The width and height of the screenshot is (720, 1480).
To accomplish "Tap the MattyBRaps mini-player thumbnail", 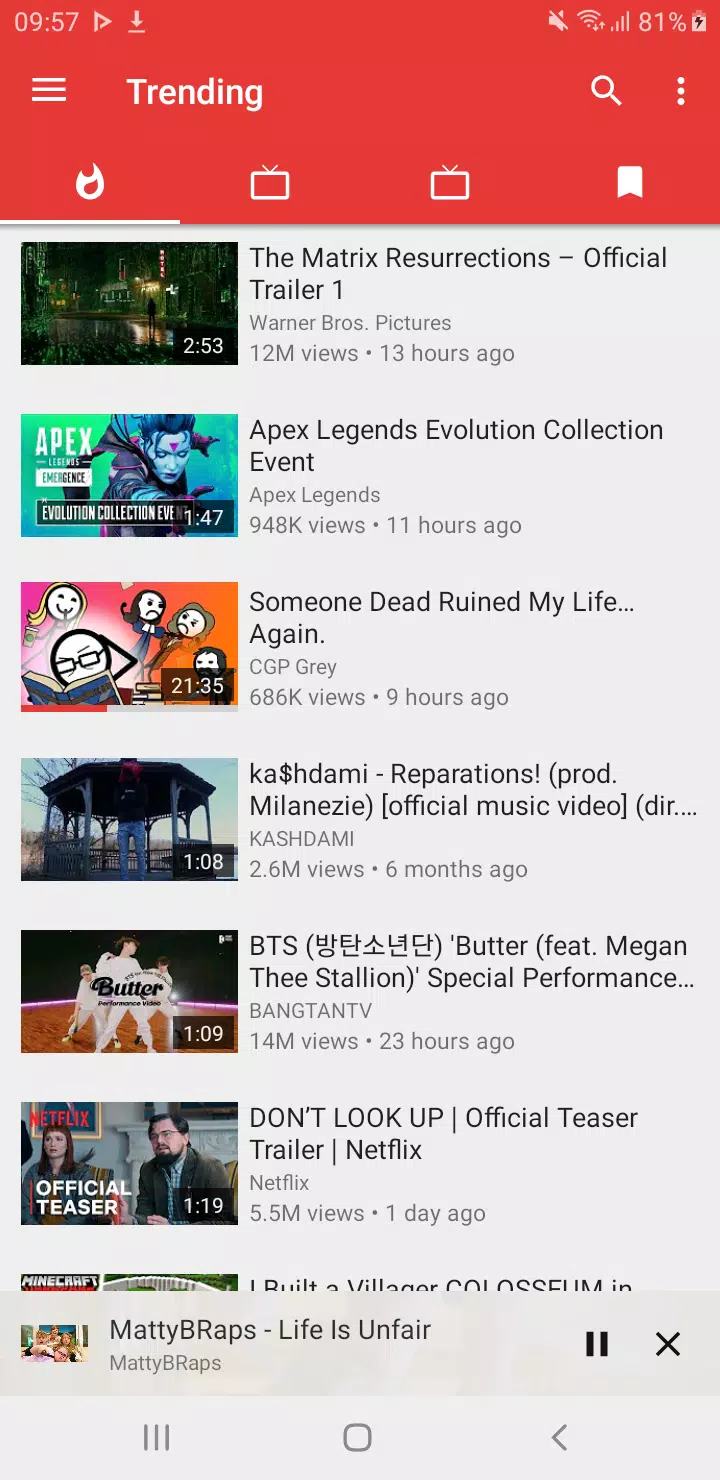I will 55,1344.
